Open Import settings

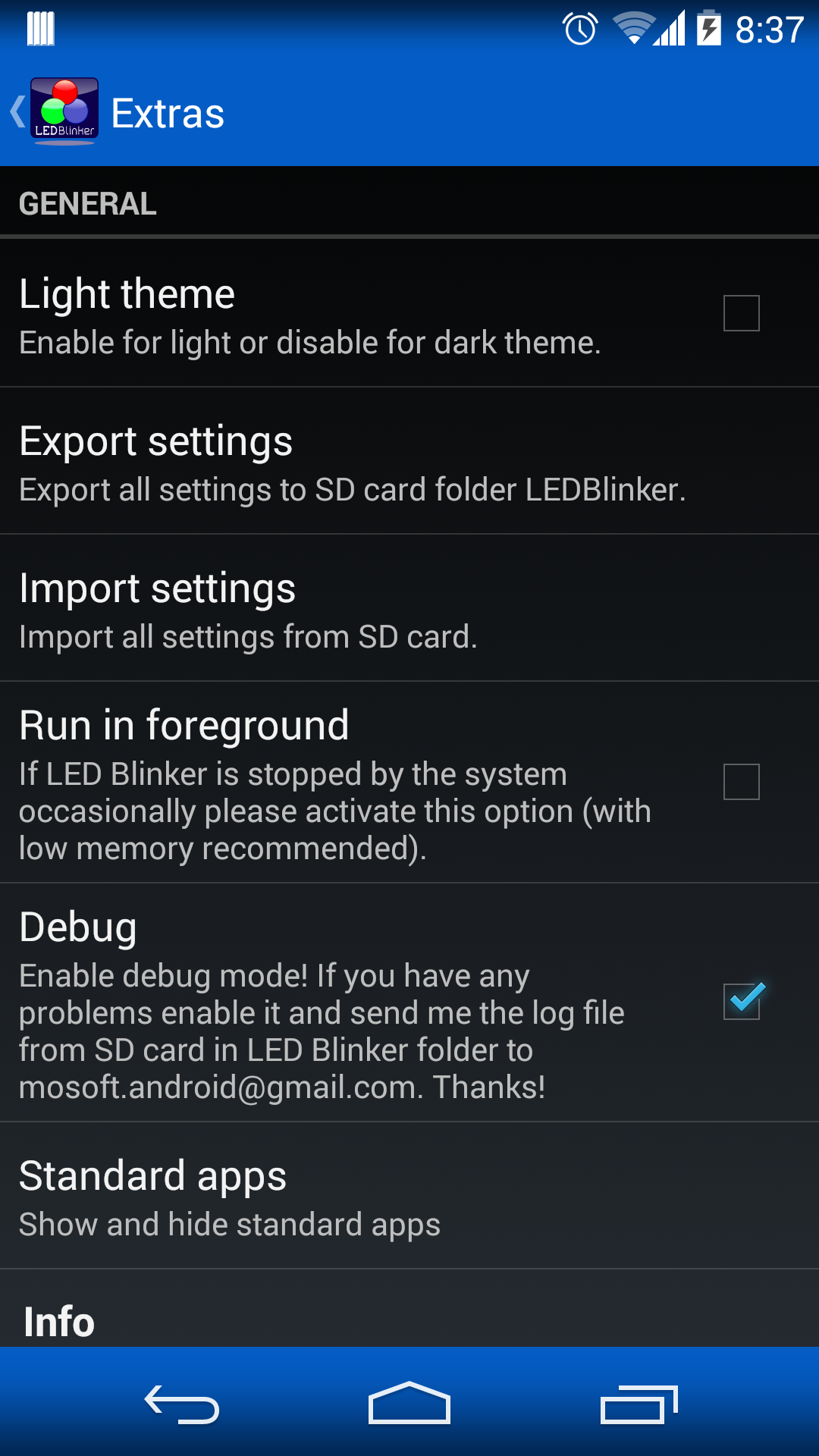[x=409, y=609]
